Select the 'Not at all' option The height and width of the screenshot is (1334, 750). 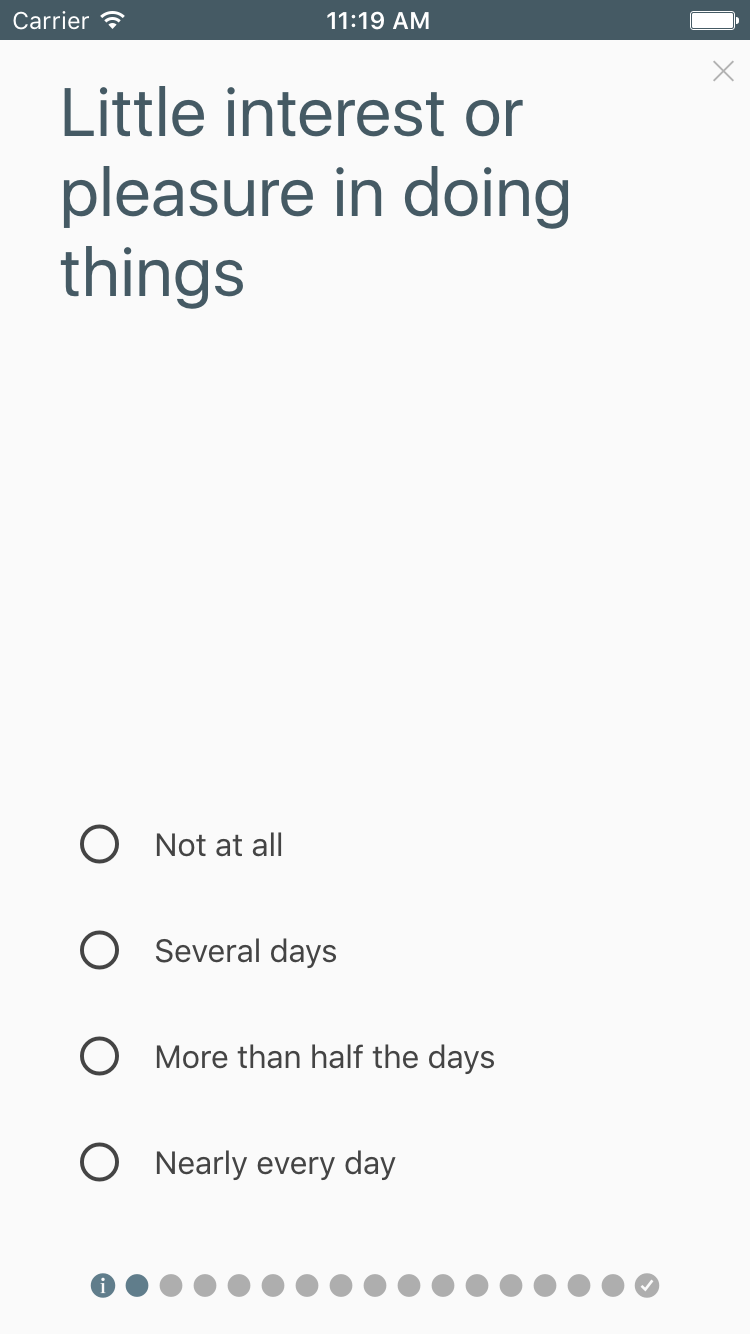coord(99,844)
